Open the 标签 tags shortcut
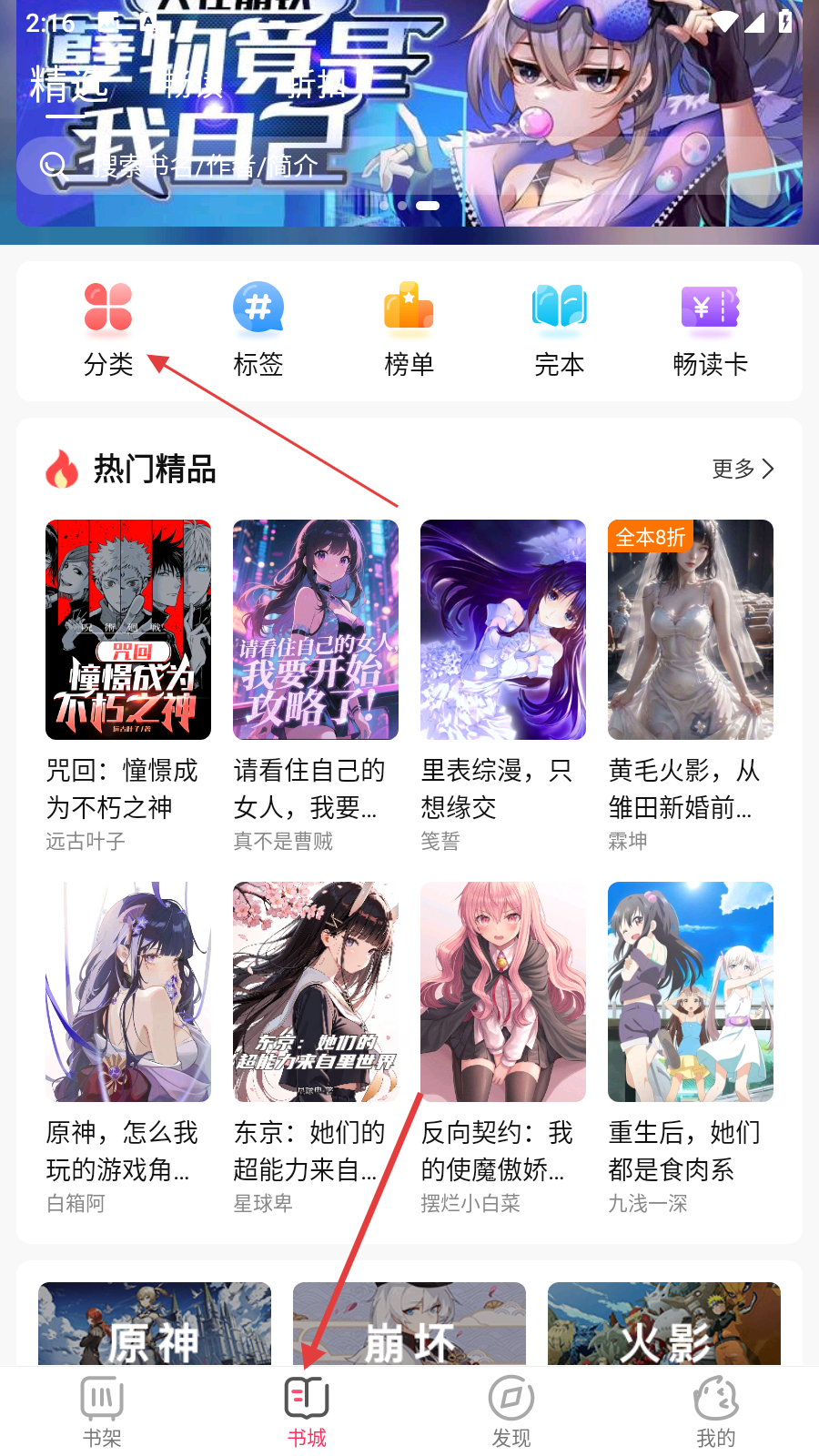819x1456 pixels. [x=258, y=330]
